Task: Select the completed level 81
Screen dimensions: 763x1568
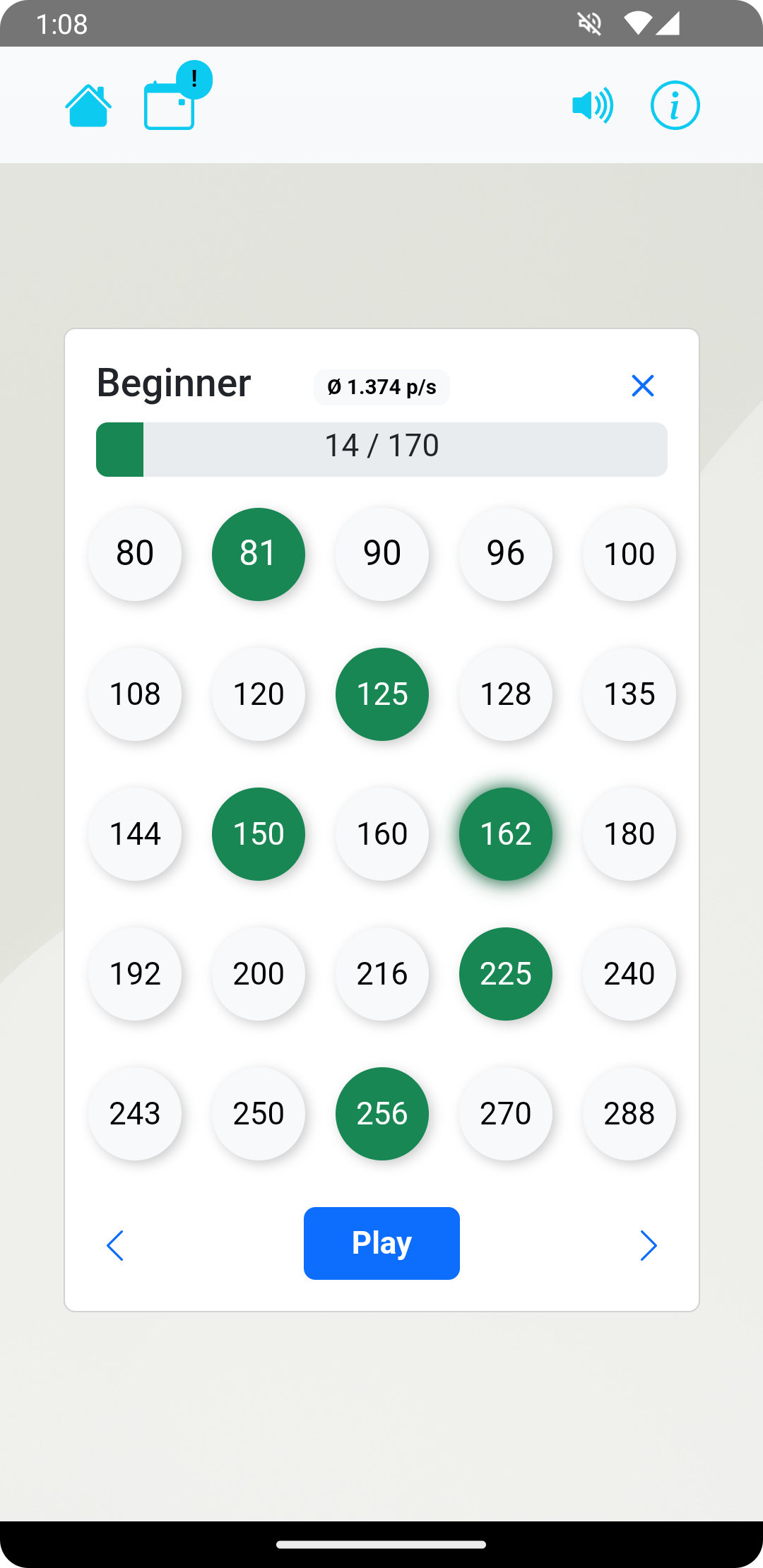Action: [259, 554]
